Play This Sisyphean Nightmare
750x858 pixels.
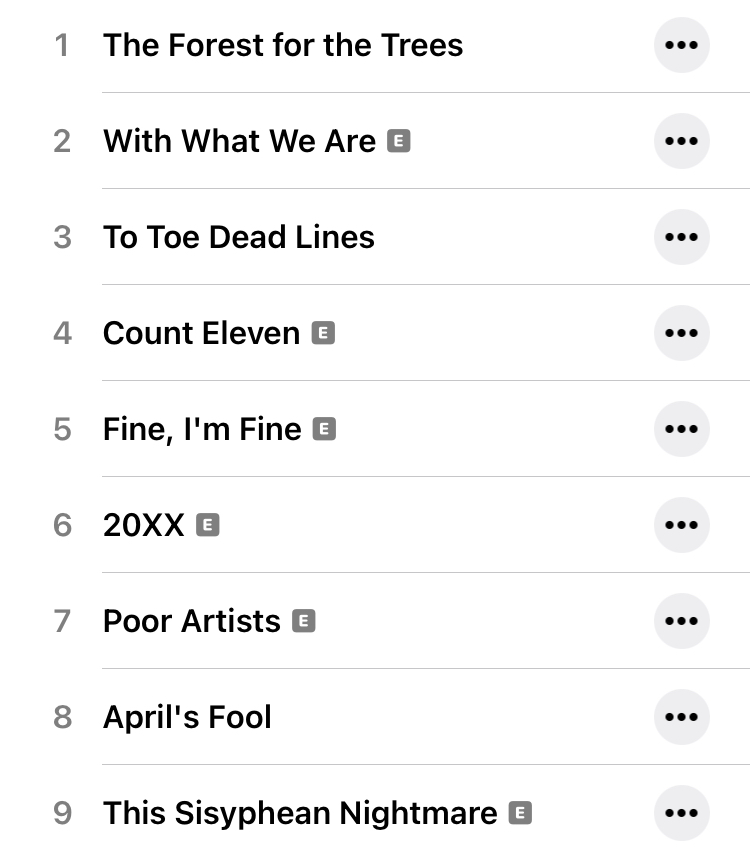300,813
